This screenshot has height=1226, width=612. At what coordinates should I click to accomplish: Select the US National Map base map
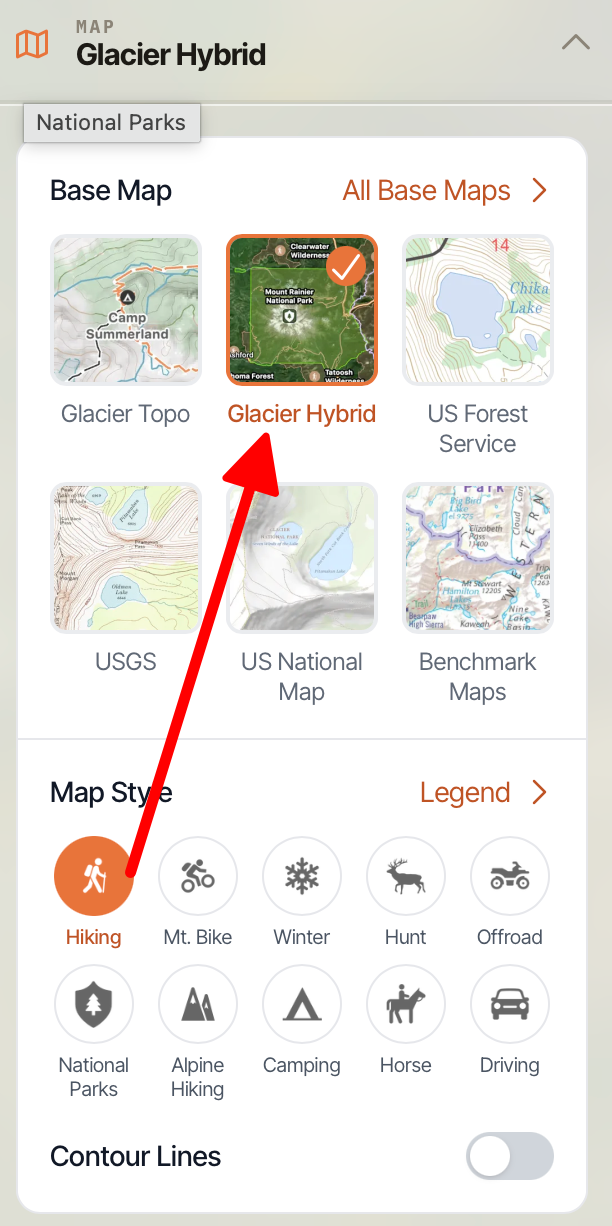[x=302, y=558]
